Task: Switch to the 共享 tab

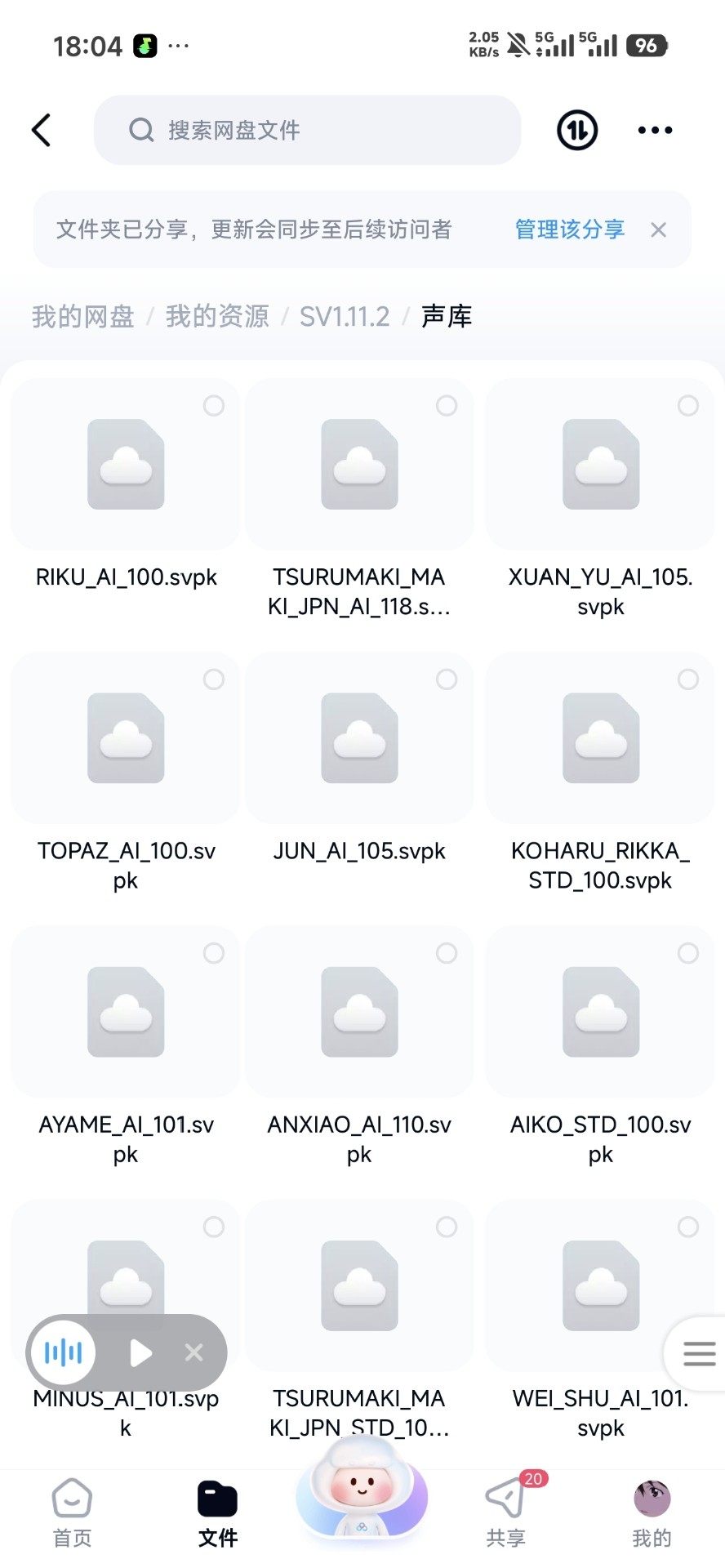Action: 505,1512
